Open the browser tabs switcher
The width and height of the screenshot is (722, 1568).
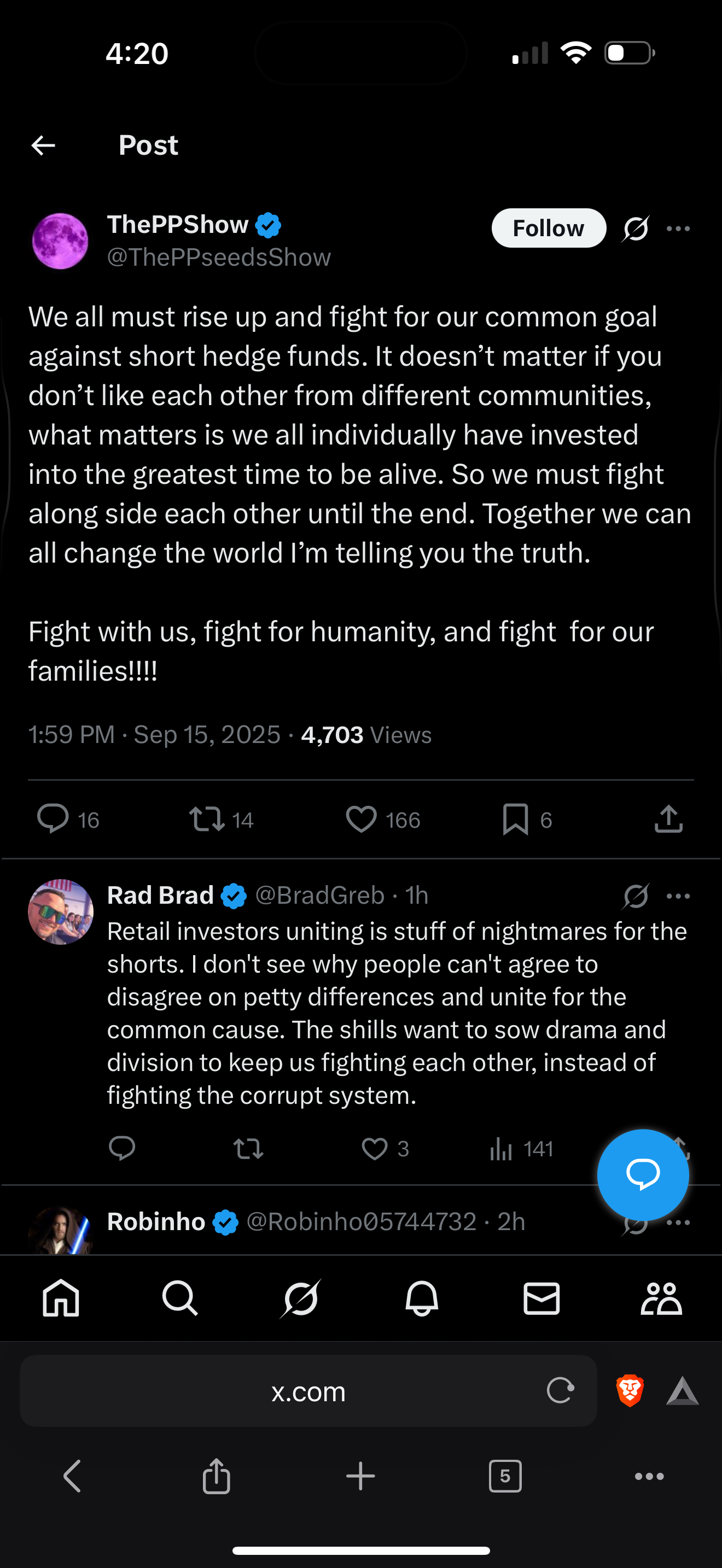[x=505, y=1476]
